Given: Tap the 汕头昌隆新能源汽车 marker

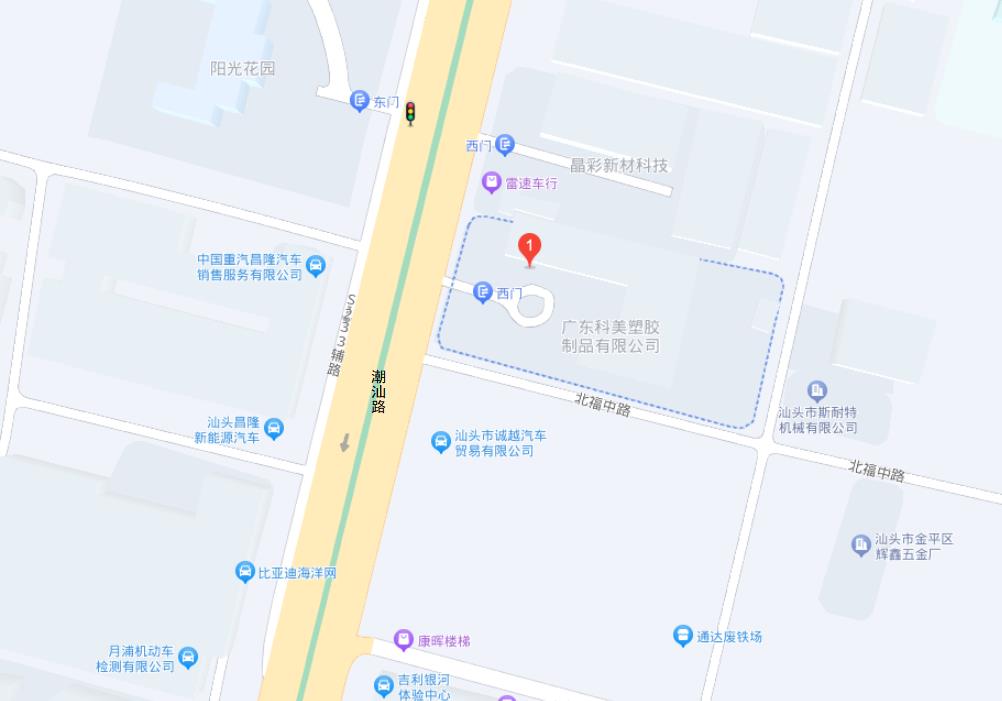Looking at the screenshot, I should tap(274, 429).
